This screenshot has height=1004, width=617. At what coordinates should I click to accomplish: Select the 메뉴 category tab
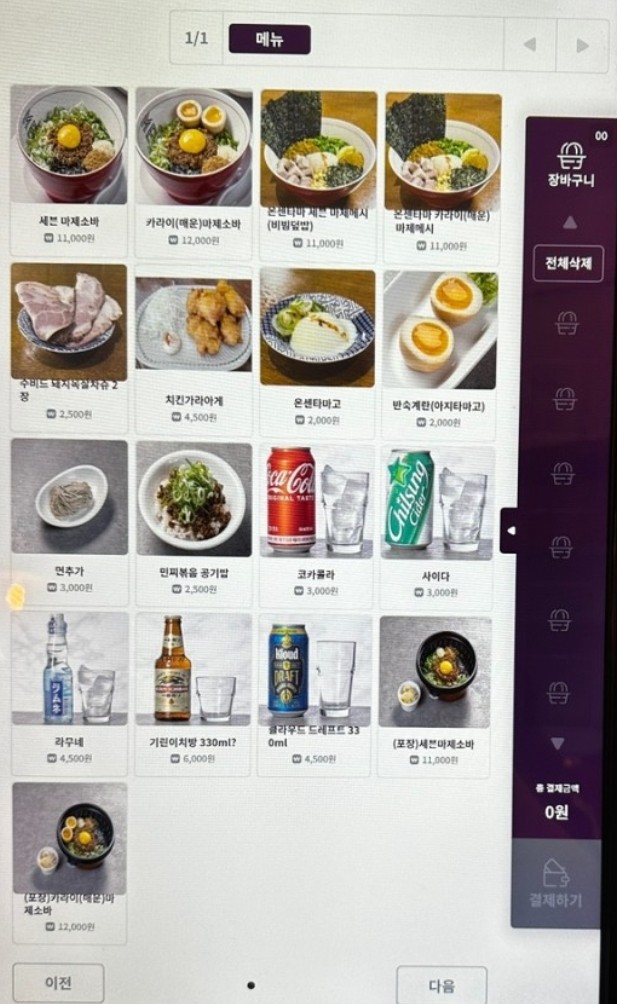click(269, 40)
